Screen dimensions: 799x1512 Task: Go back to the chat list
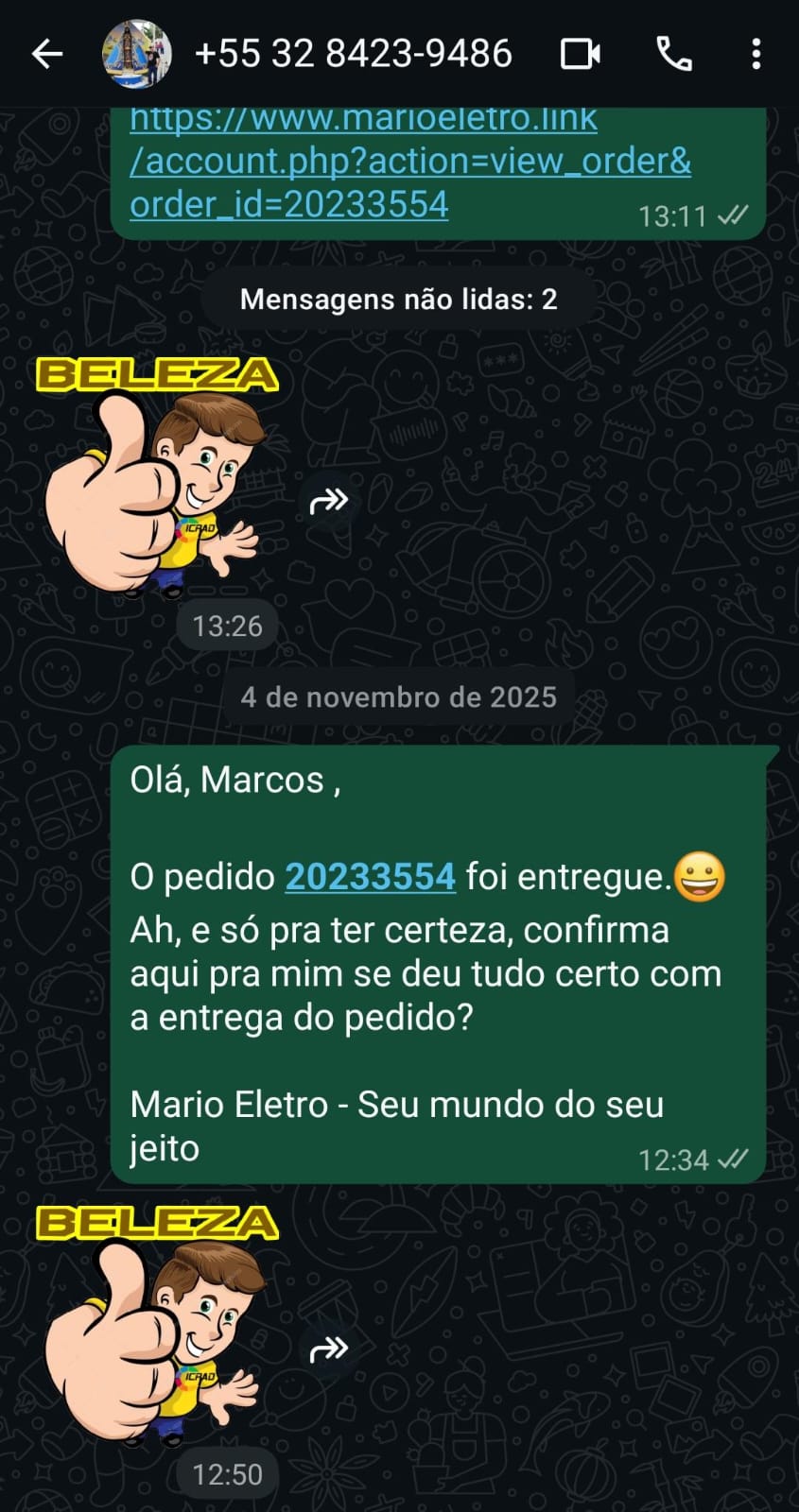pyautogui.click(x=47, y=54)
